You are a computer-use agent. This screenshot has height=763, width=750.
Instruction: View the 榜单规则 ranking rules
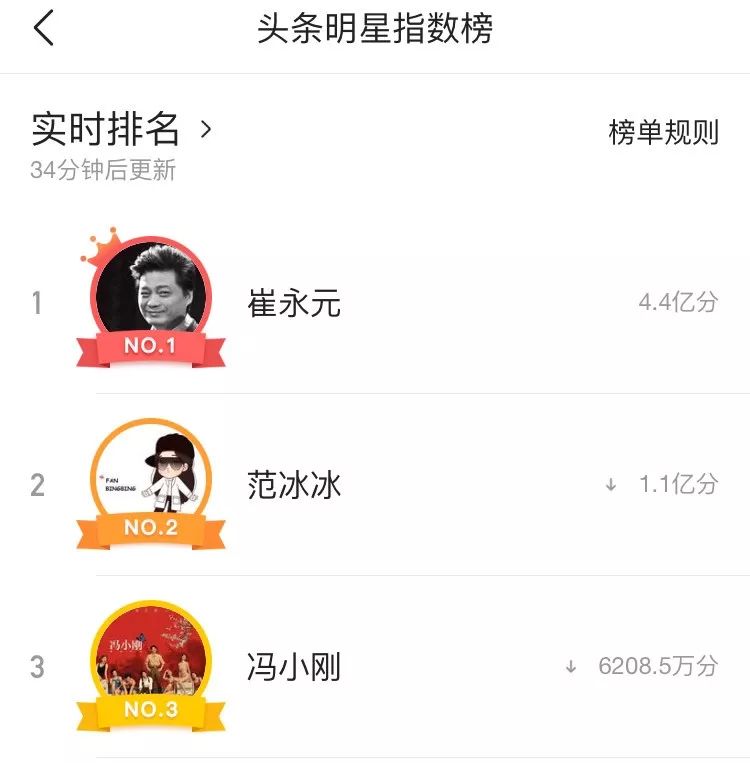point(663,132)
